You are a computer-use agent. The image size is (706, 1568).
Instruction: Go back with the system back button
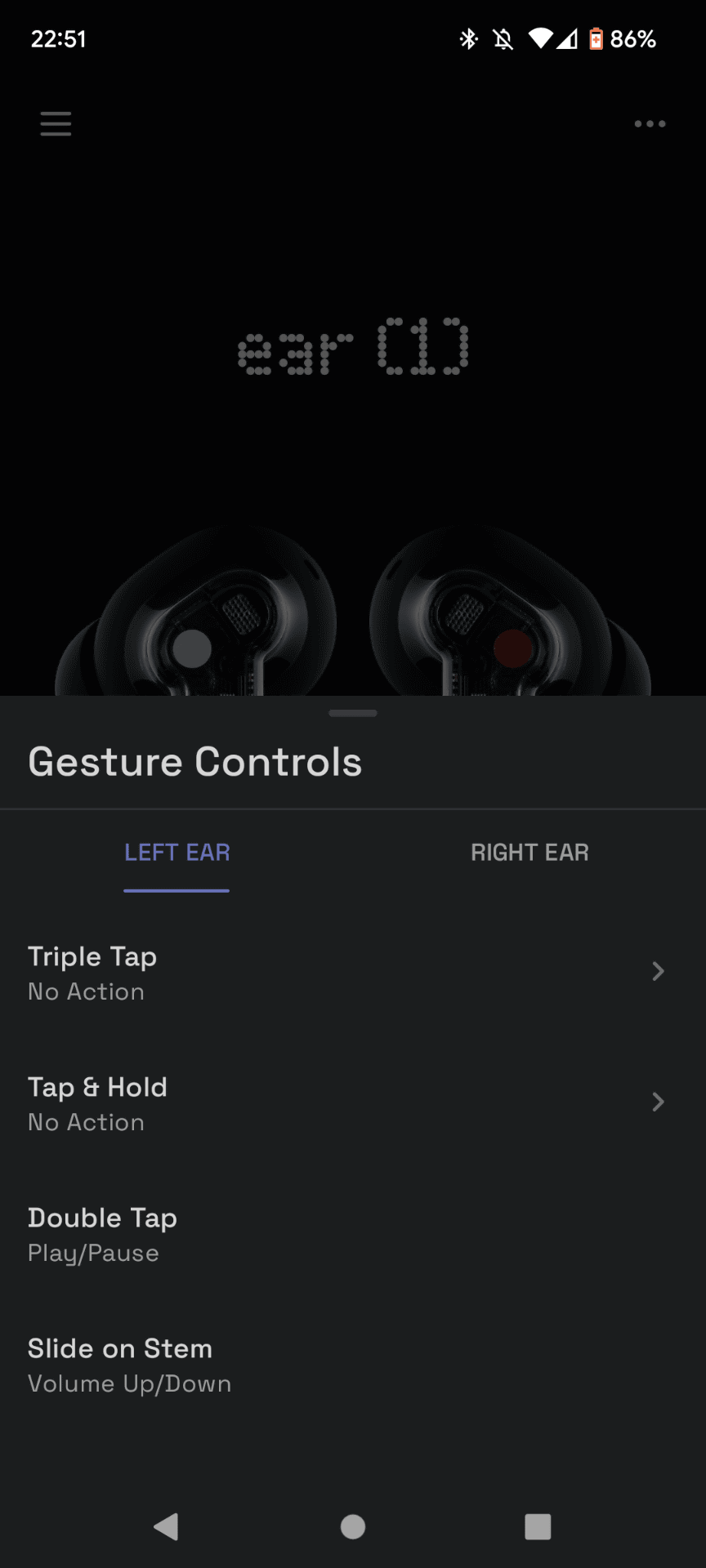[x=166, y=1526]
